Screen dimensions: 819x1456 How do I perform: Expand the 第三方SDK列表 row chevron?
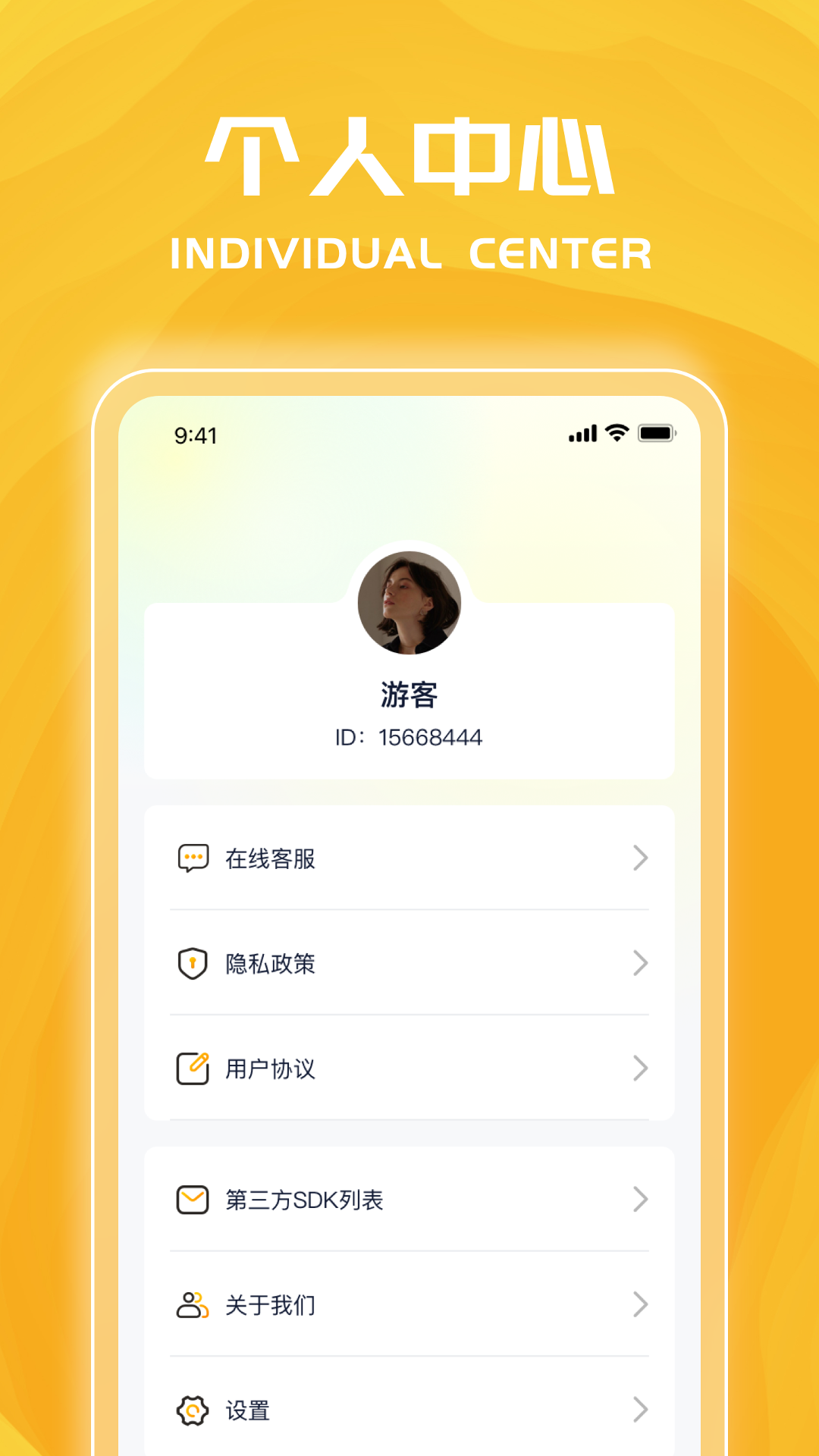coord(641,1200)
